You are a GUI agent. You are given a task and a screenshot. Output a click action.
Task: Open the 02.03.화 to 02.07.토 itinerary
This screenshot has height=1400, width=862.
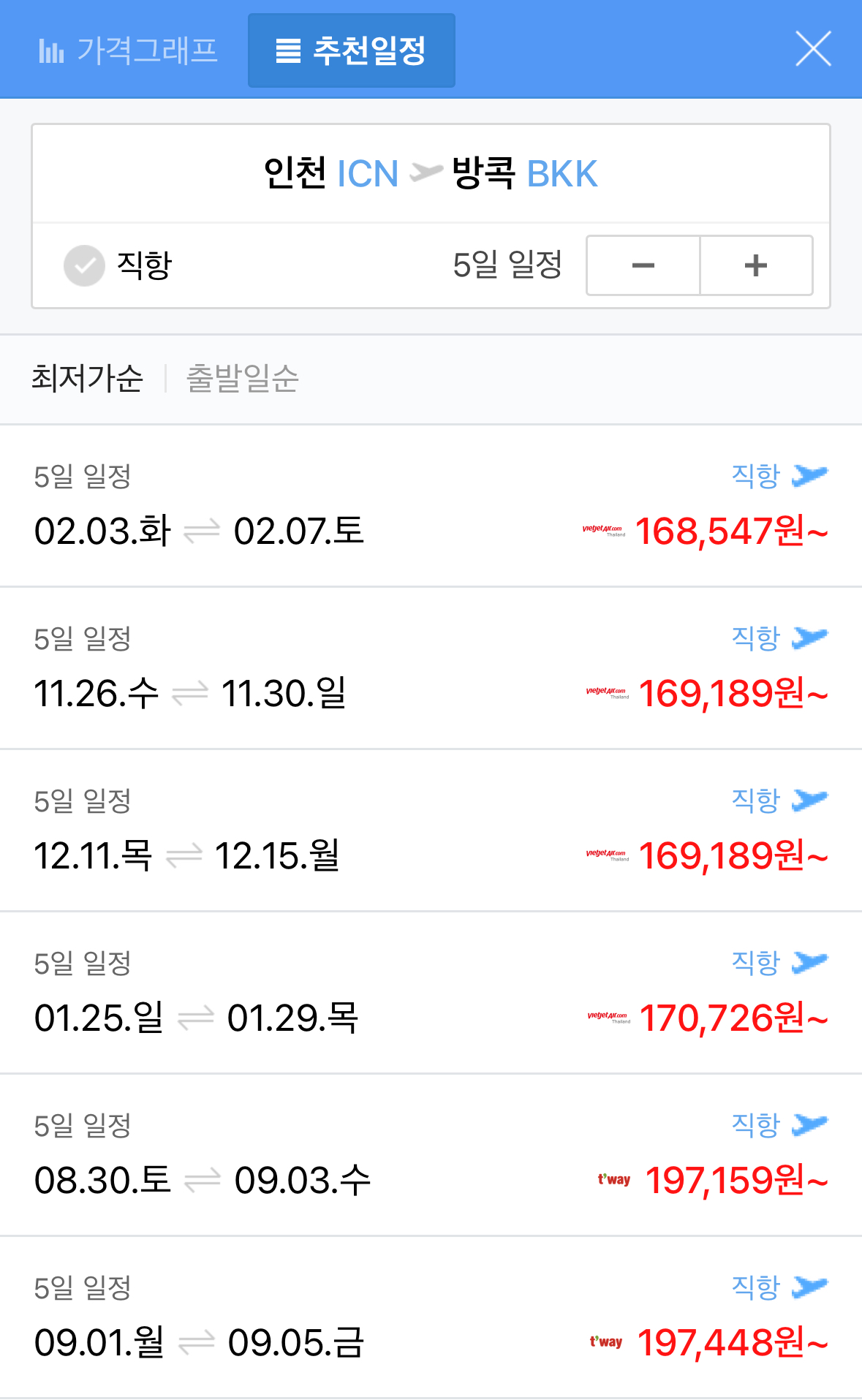[431, 506]
